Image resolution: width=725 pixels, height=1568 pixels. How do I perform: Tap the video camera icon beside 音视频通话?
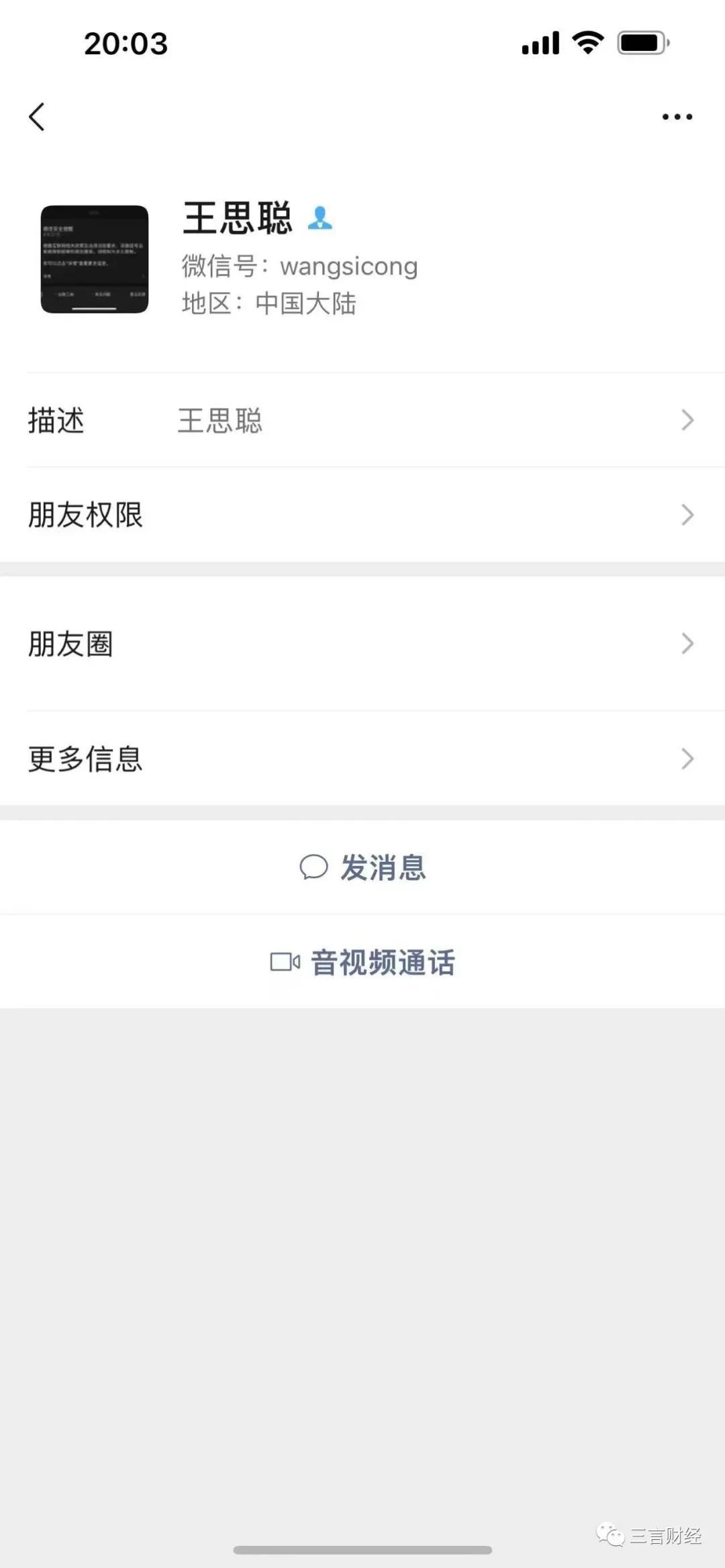pyautogui.click(x=285, y=963)
